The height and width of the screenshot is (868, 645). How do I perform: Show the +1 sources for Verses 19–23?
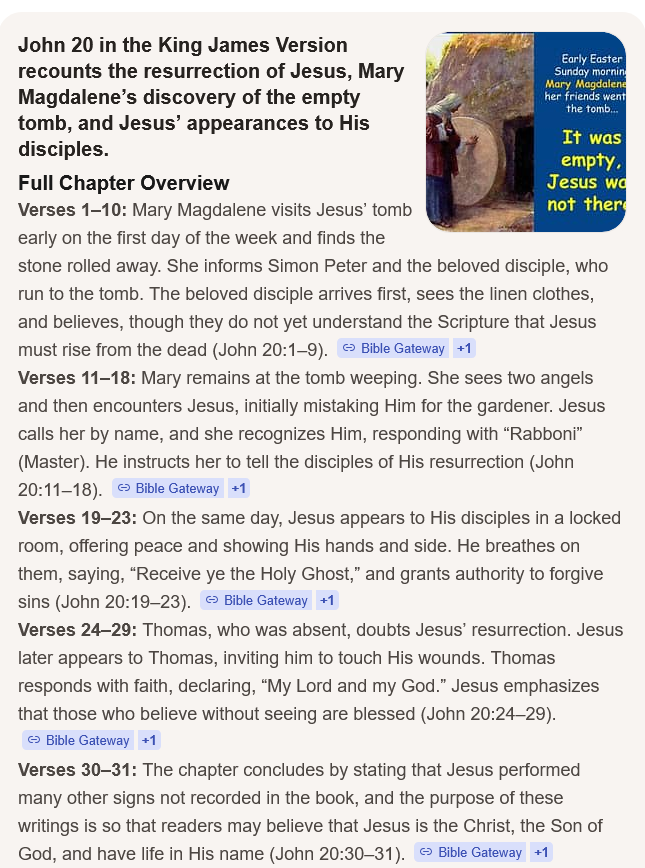point(327,600)
